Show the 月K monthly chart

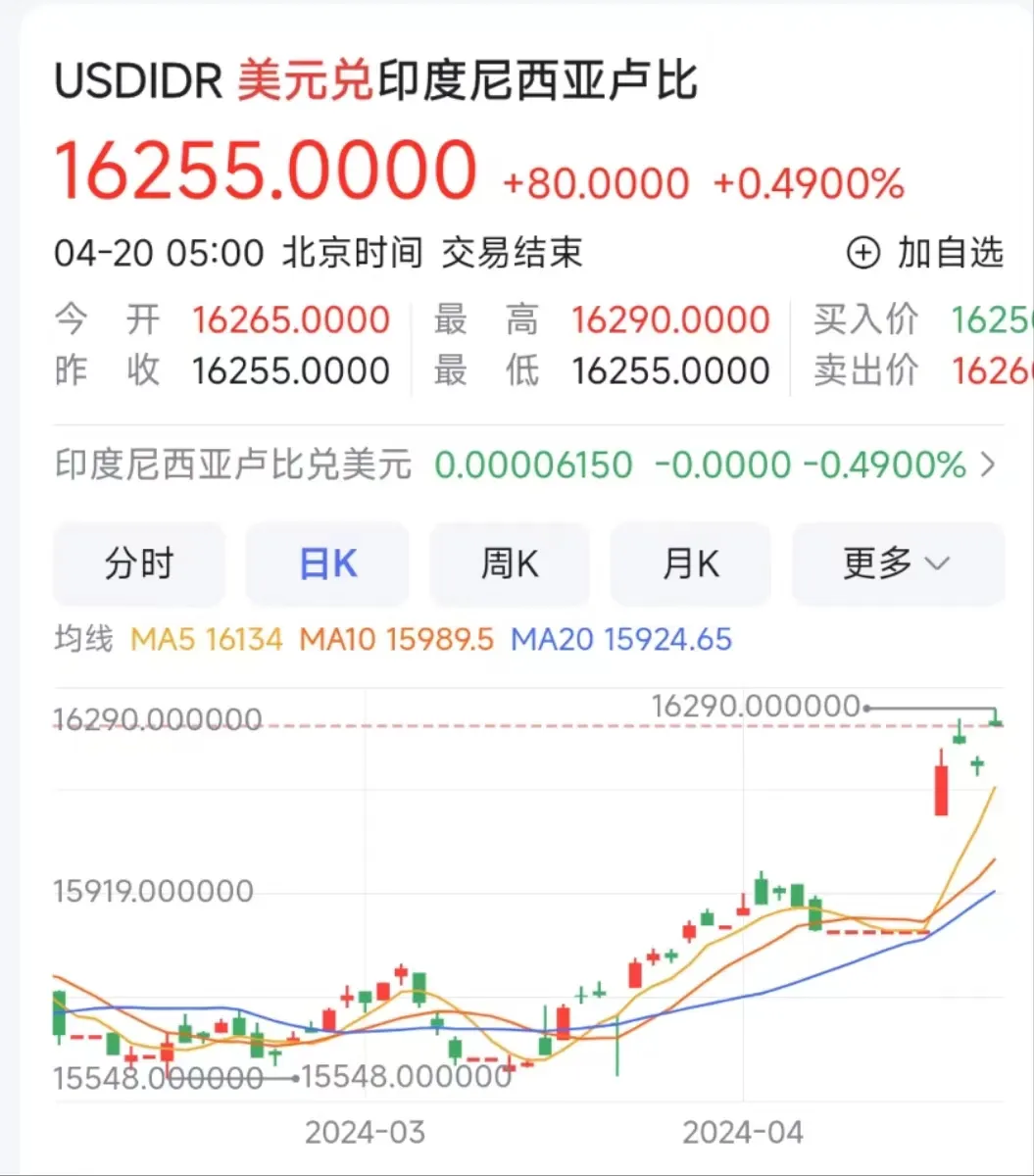coord(691,564)
